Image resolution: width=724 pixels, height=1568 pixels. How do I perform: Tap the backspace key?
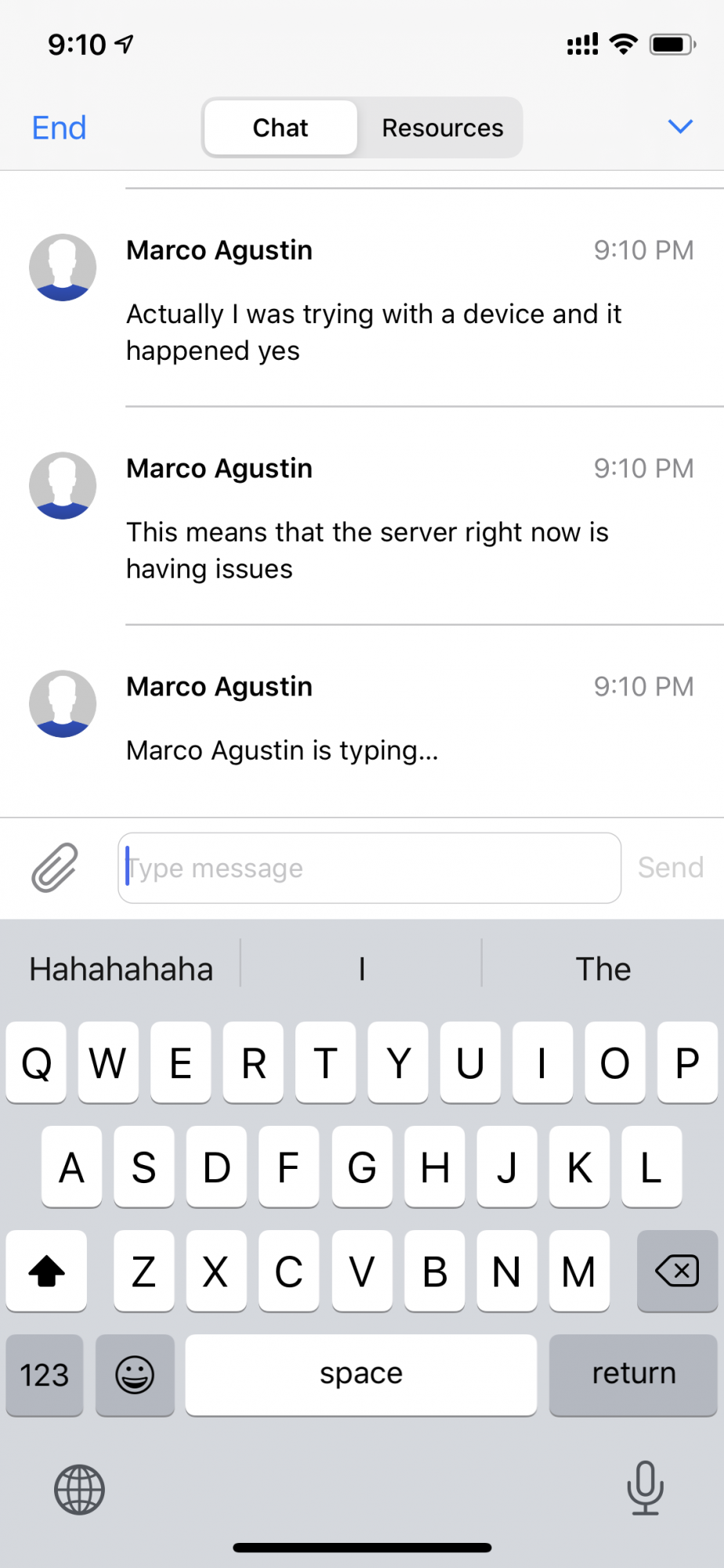point(677,1271)
